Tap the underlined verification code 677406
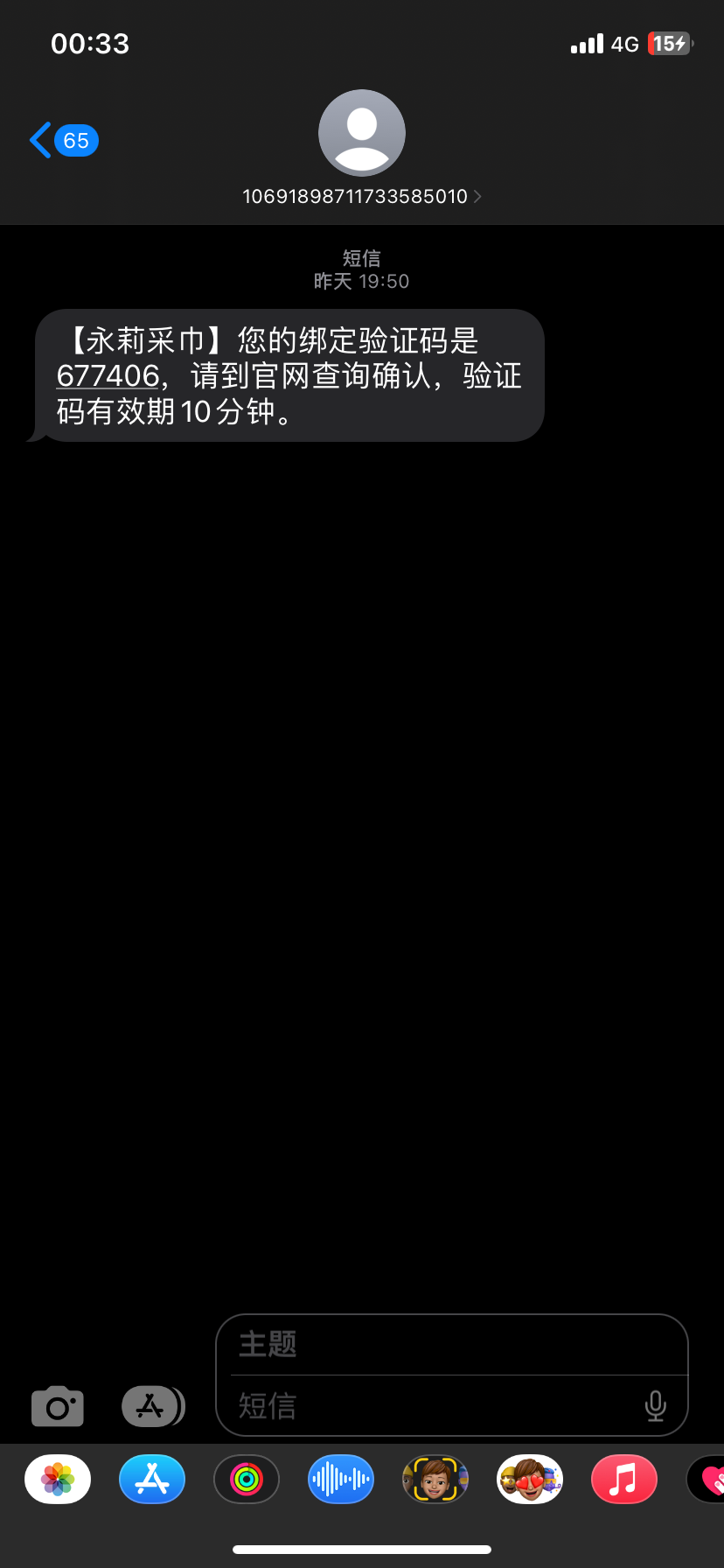Viewport: 724px width, 1568px height. (108, 376)
